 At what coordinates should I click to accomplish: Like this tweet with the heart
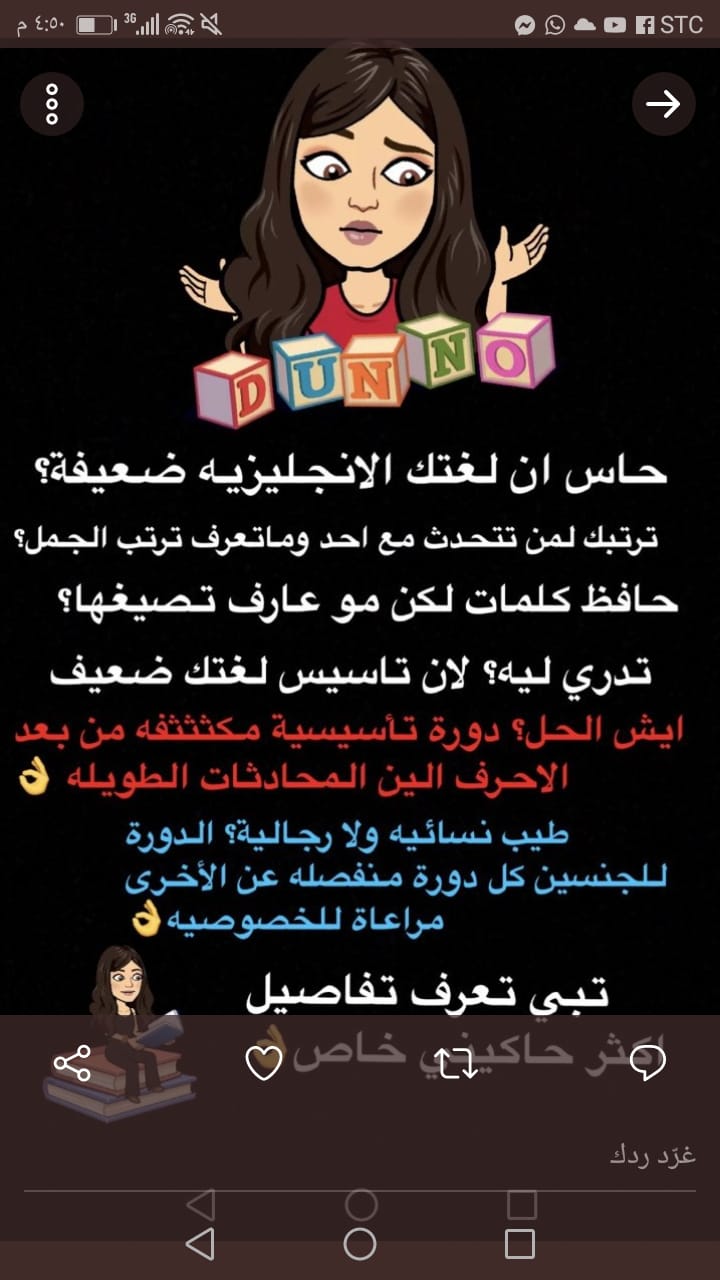pyautogui.click(x=264, y=1063)
